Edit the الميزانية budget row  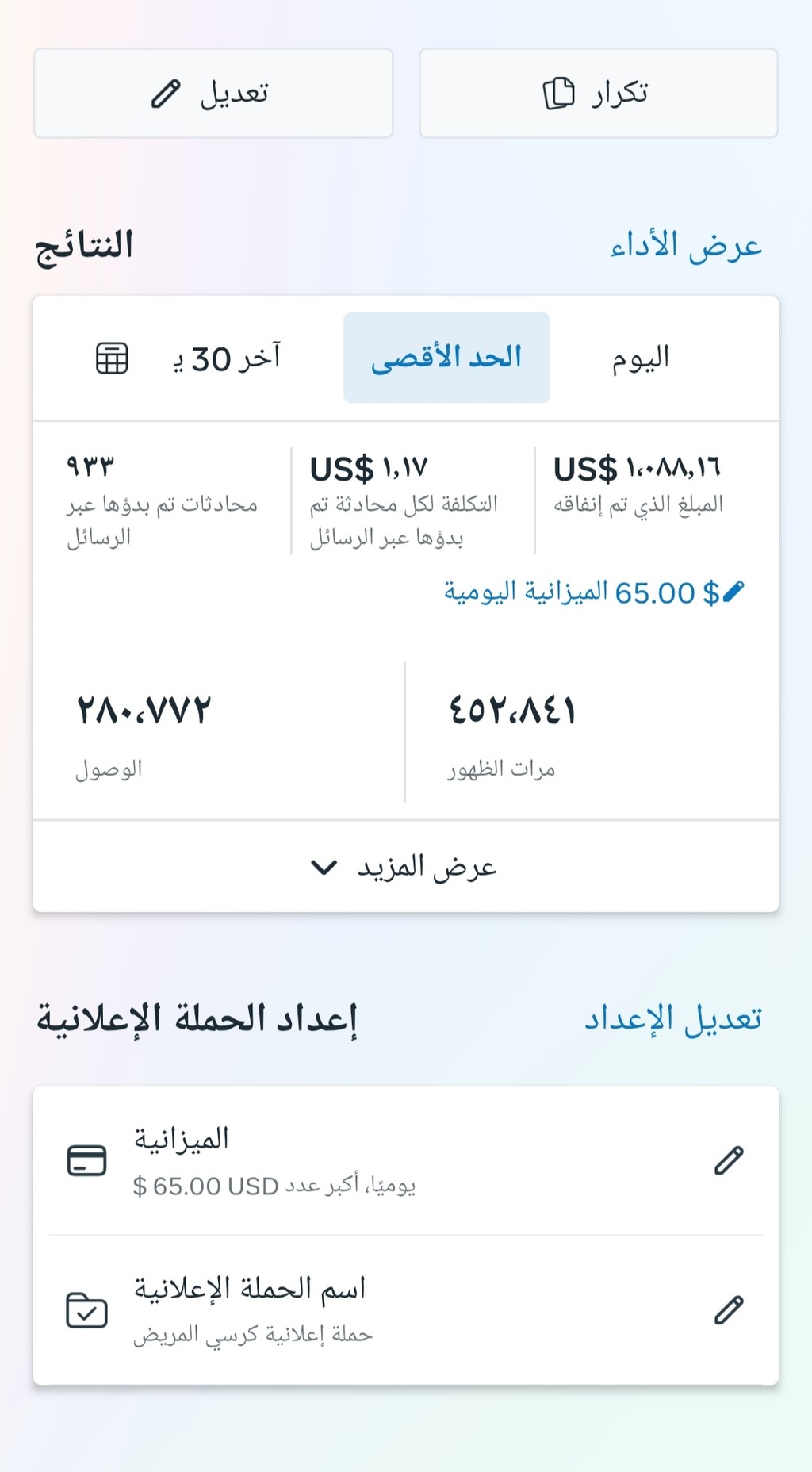click(x=729, y=1160)
